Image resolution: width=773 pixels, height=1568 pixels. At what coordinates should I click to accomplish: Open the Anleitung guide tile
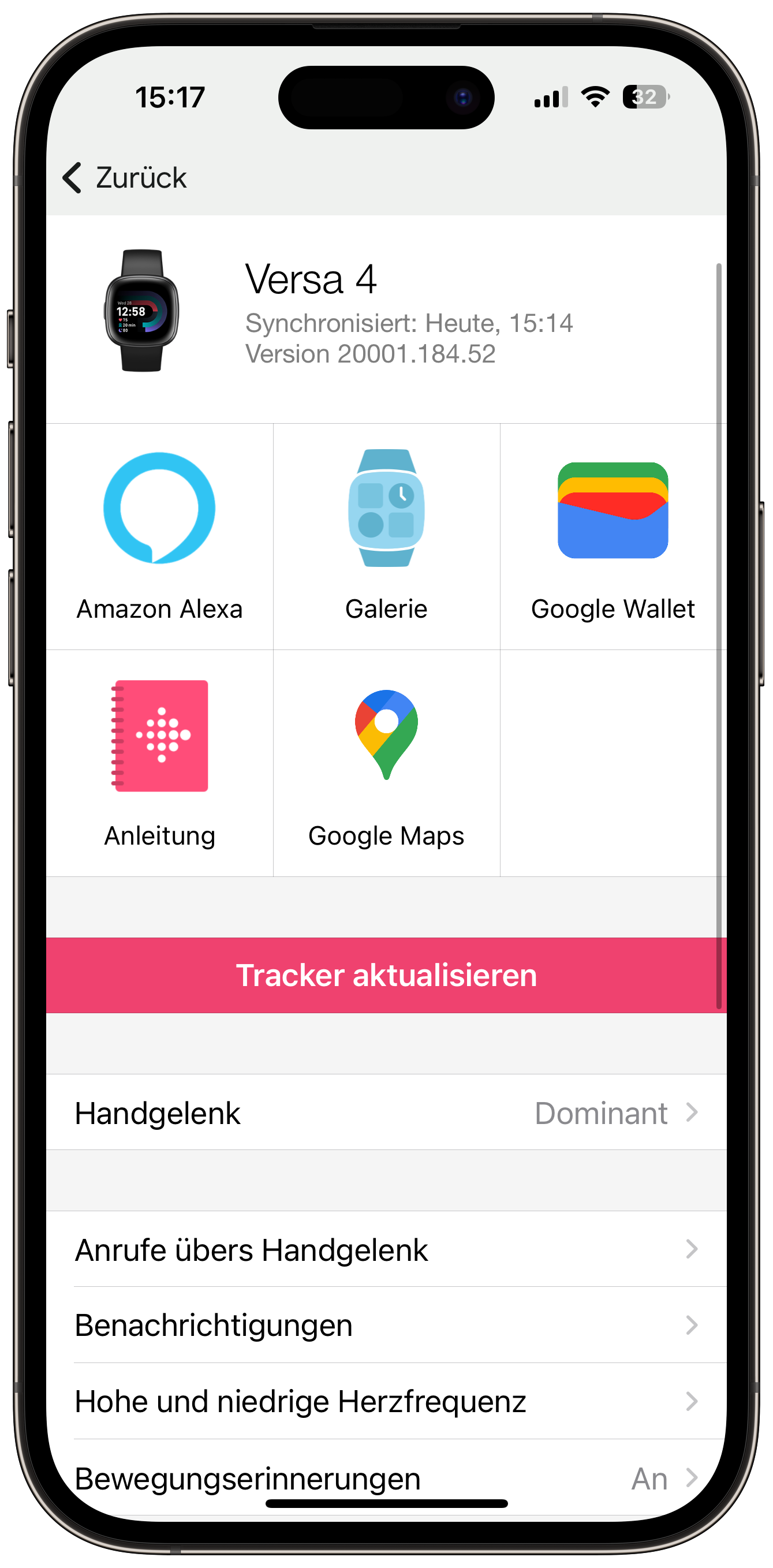coord(159,763)
